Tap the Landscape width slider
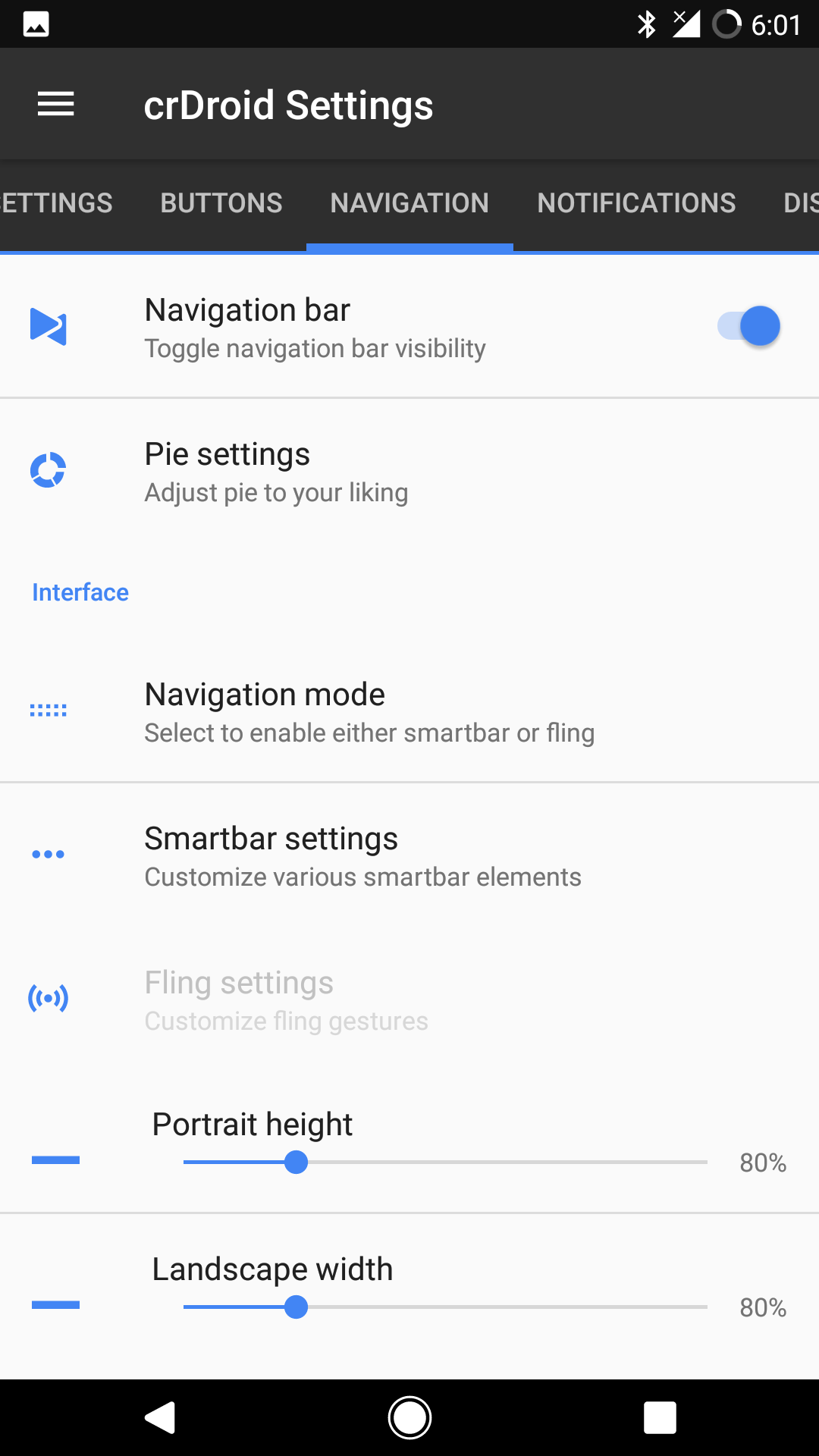This screenshot has width=819, height=1456. point(445,1307)
